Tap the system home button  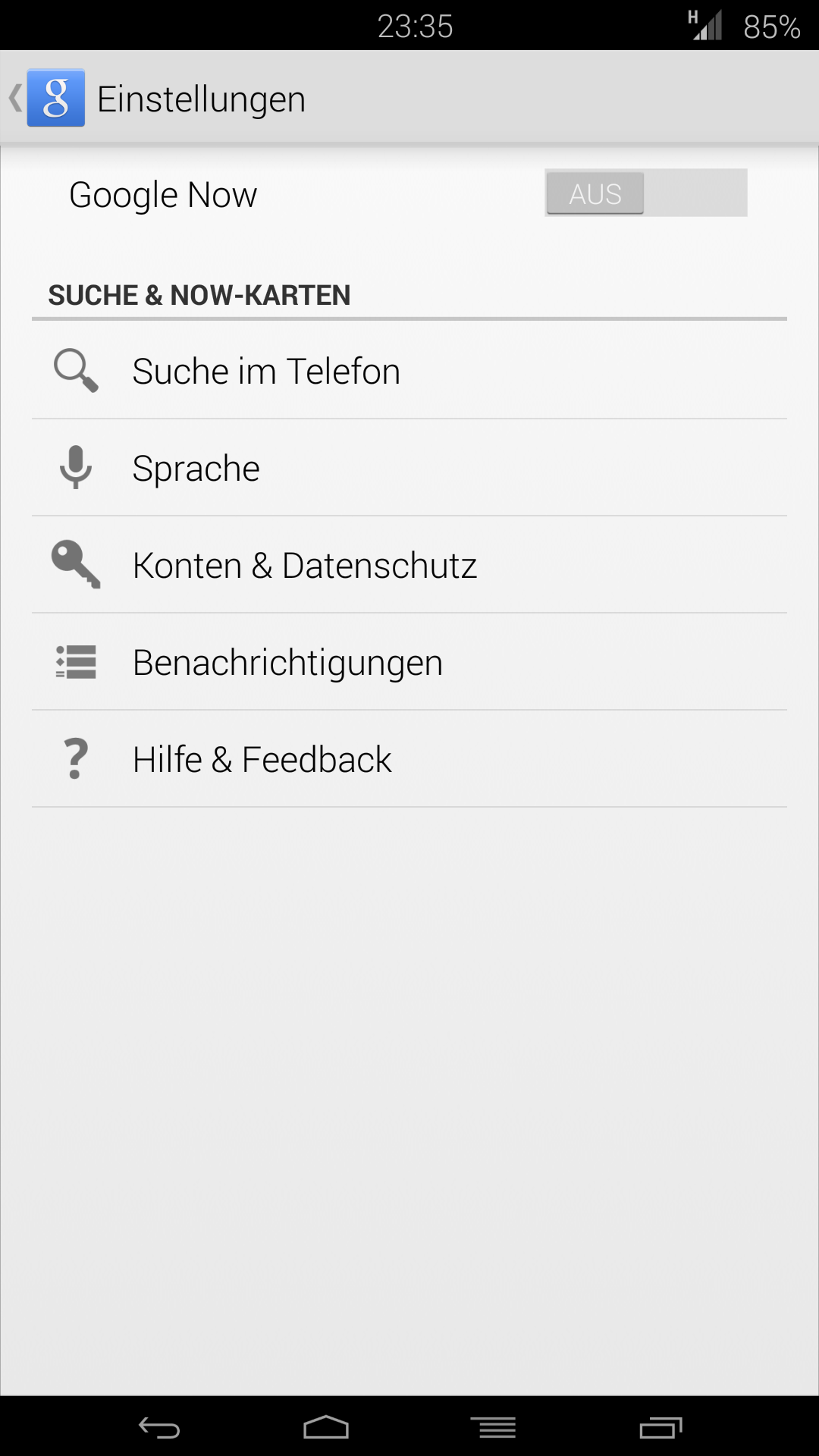tap(326, 1427)
